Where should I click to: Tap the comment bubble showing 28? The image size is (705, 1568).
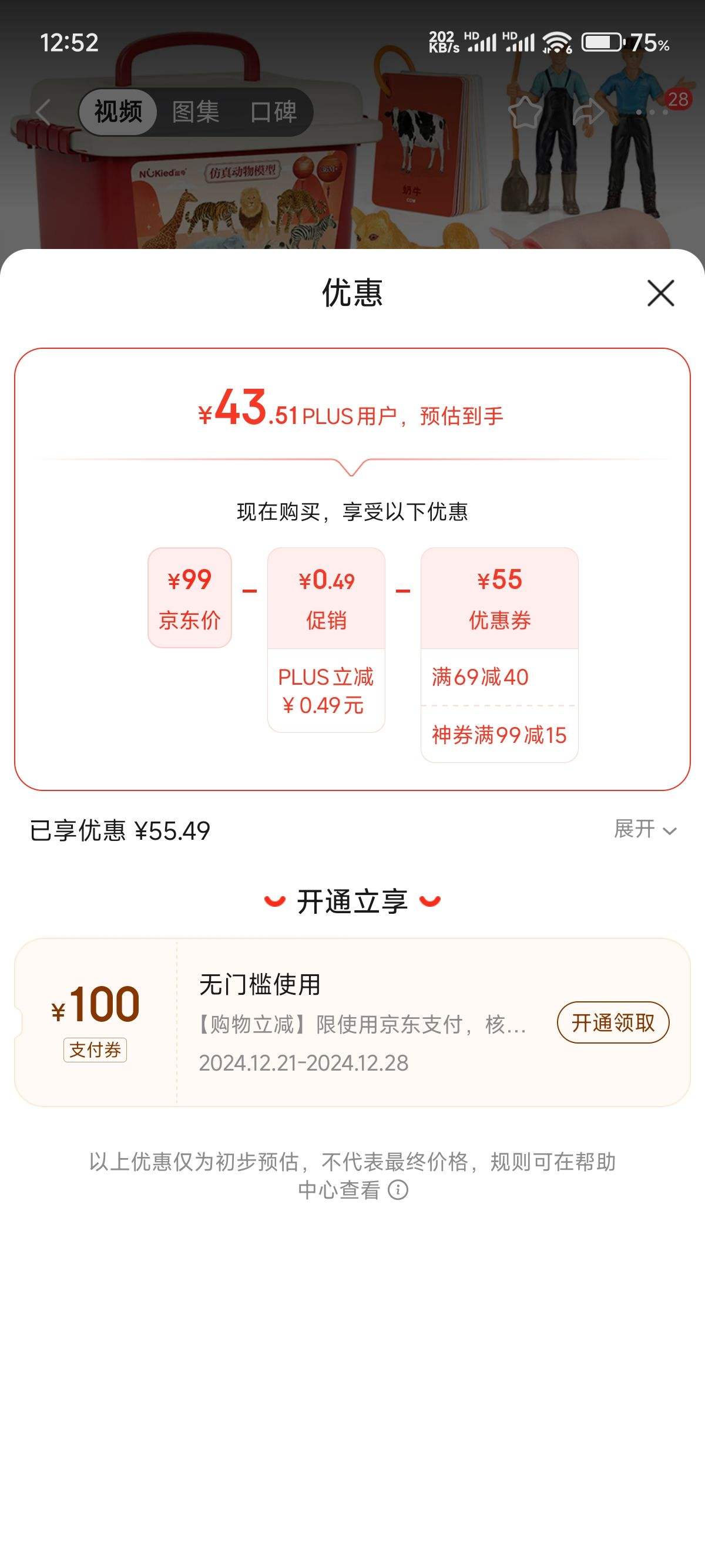[677, 97]
